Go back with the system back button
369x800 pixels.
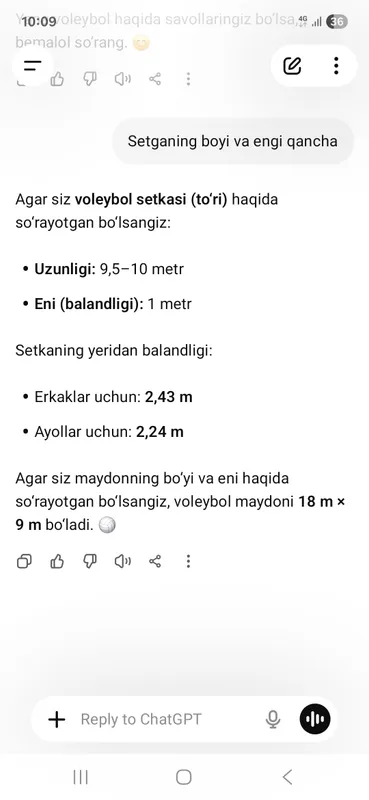[x=287, y=777]
